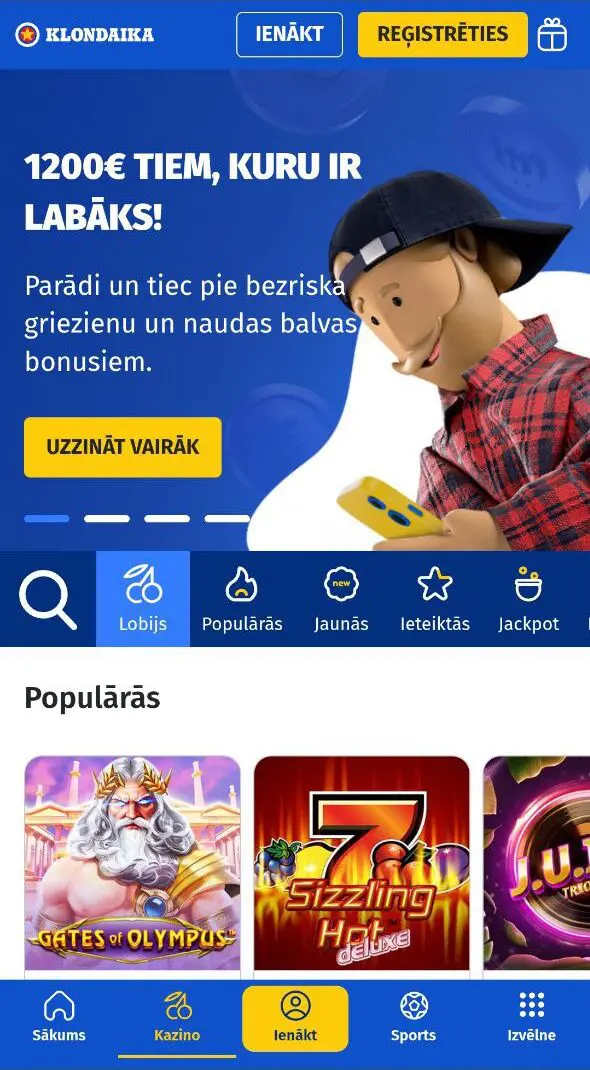This screenshot has width=590, height=1070.
Task: Open the Izvēlne menu grid
Action: 531,1017
